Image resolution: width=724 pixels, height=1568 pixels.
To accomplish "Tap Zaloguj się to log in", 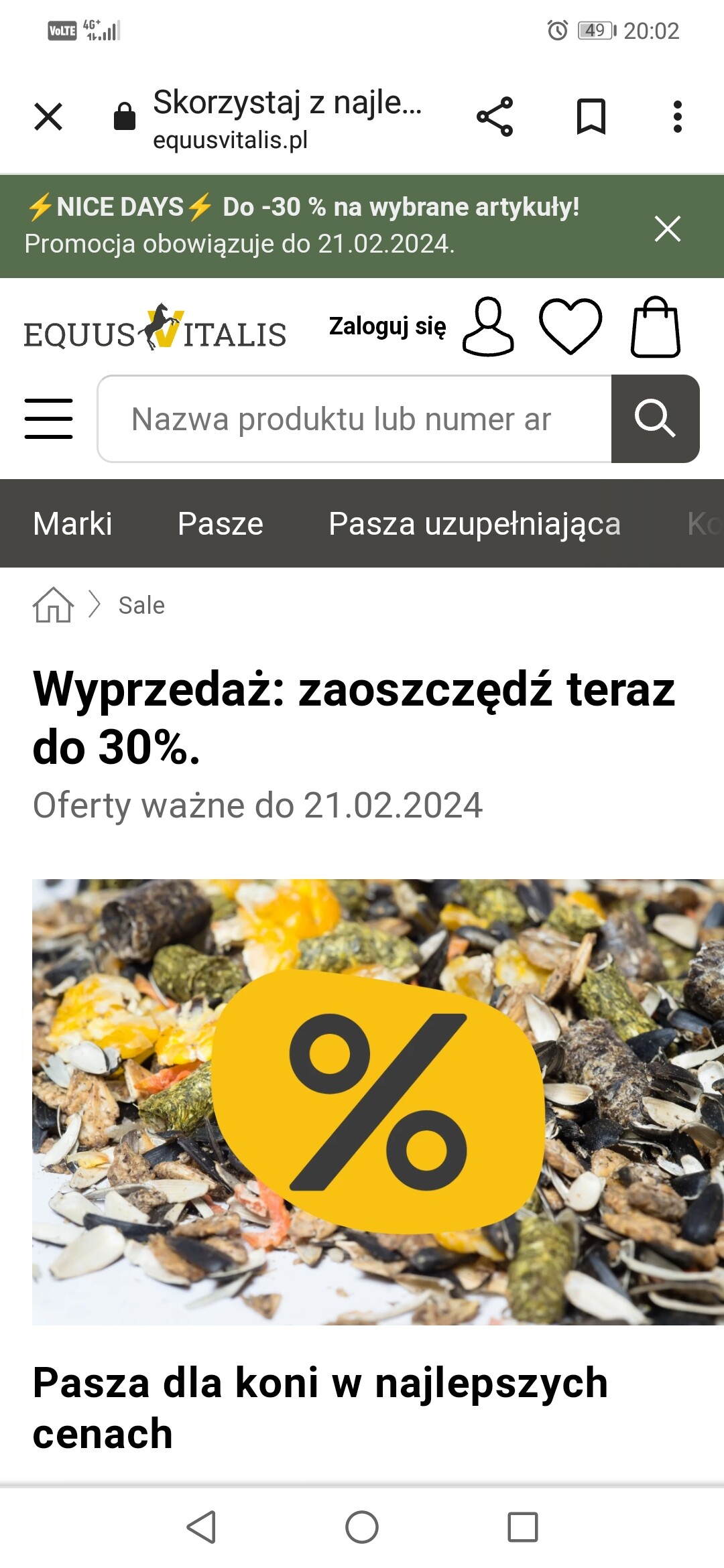I will (387, 326).
